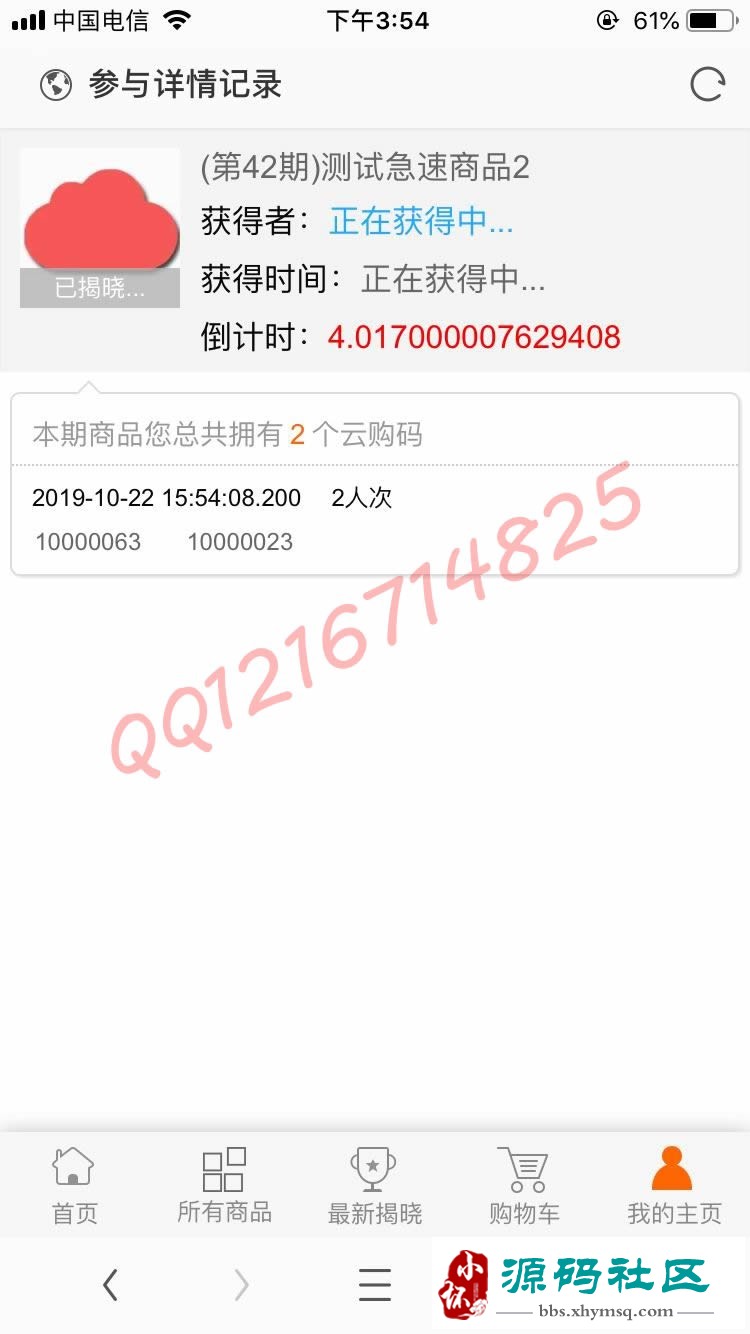The height and width of the screenshot is (1334, 750).
Task: Tap the browser back arrow
Action: pyautogui.click(x=110, y=1285)
